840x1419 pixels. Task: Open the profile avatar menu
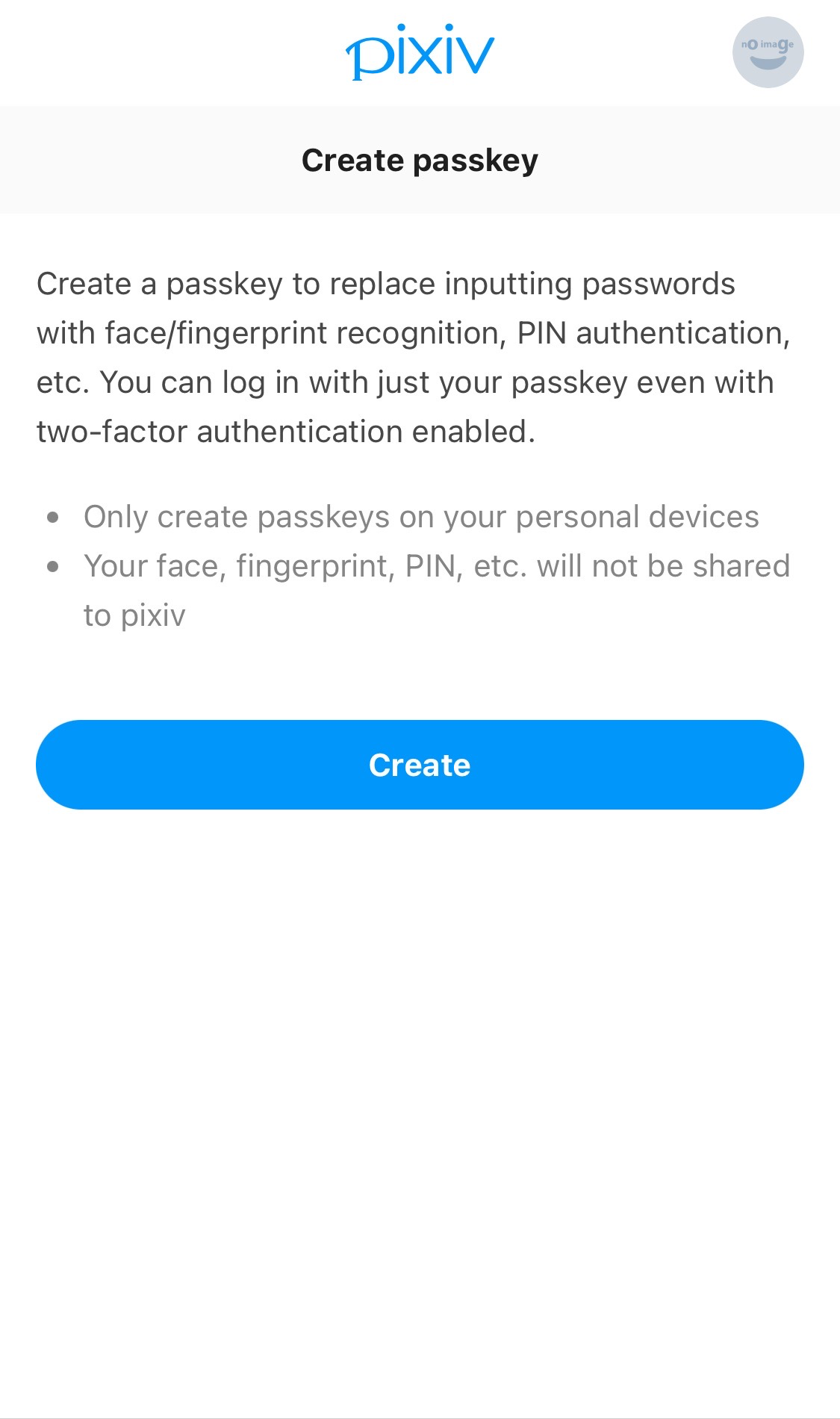[768, 52]
